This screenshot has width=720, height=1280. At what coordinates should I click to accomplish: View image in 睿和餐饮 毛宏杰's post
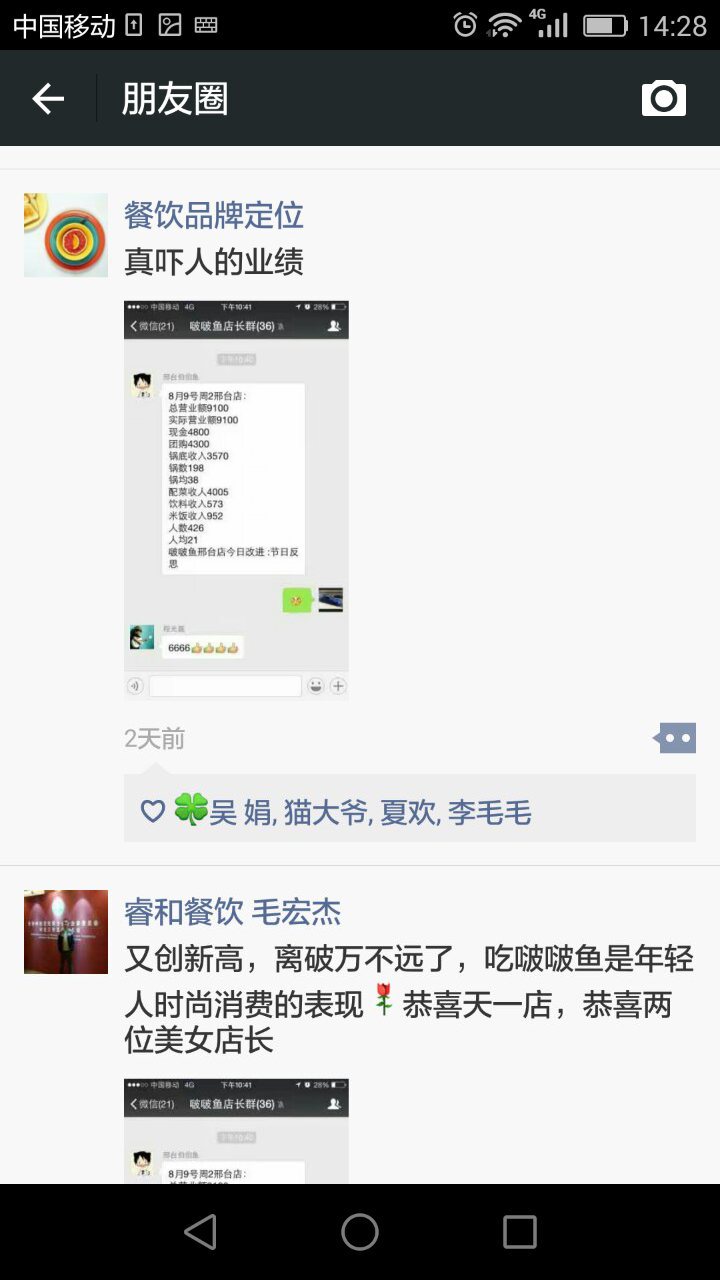click(236, 1130)
